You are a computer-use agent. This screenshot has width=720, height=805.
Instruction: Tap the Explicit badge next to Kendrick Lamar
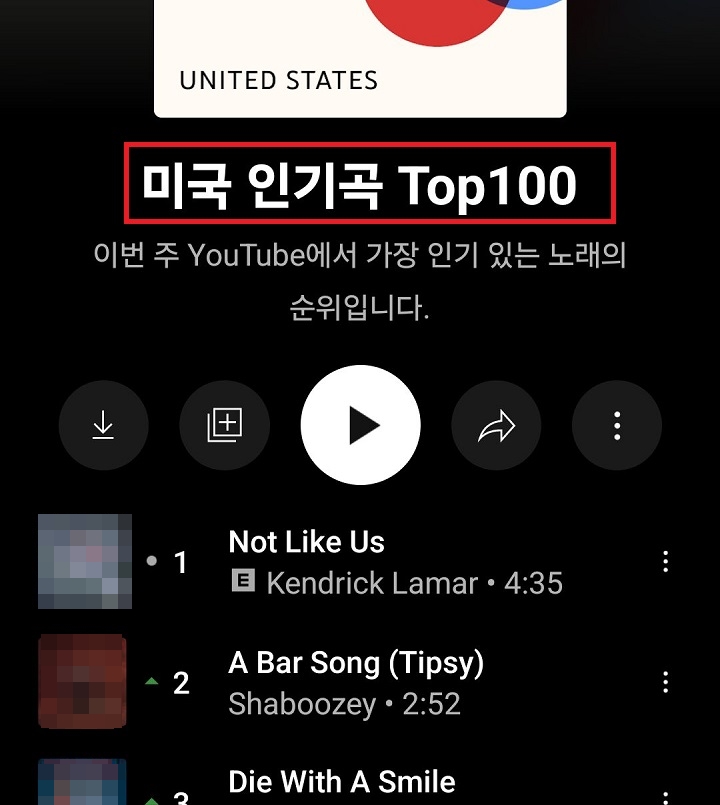click(x=243, y=583)
